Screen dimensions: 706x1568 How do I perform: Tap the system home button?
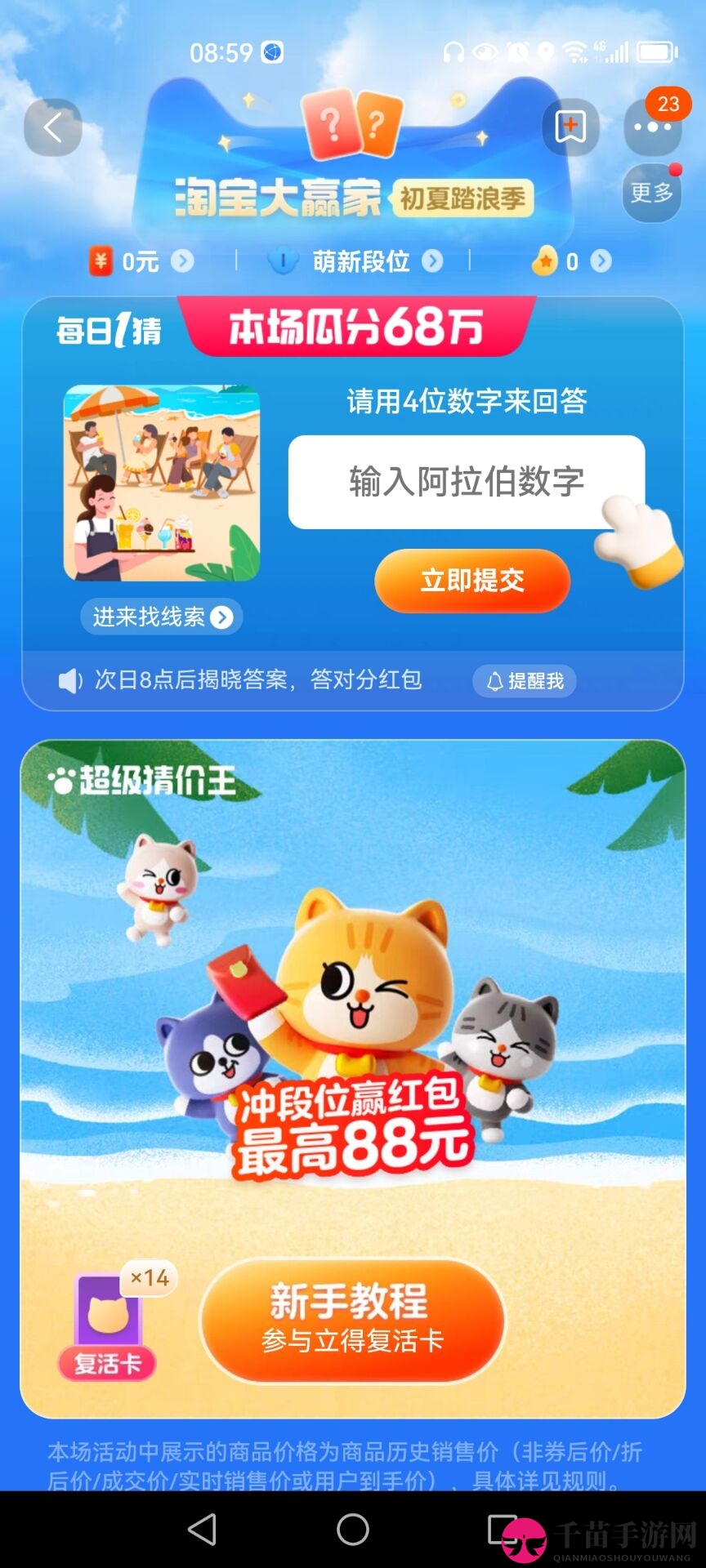pyautogui.click(x=353, y=1529)
